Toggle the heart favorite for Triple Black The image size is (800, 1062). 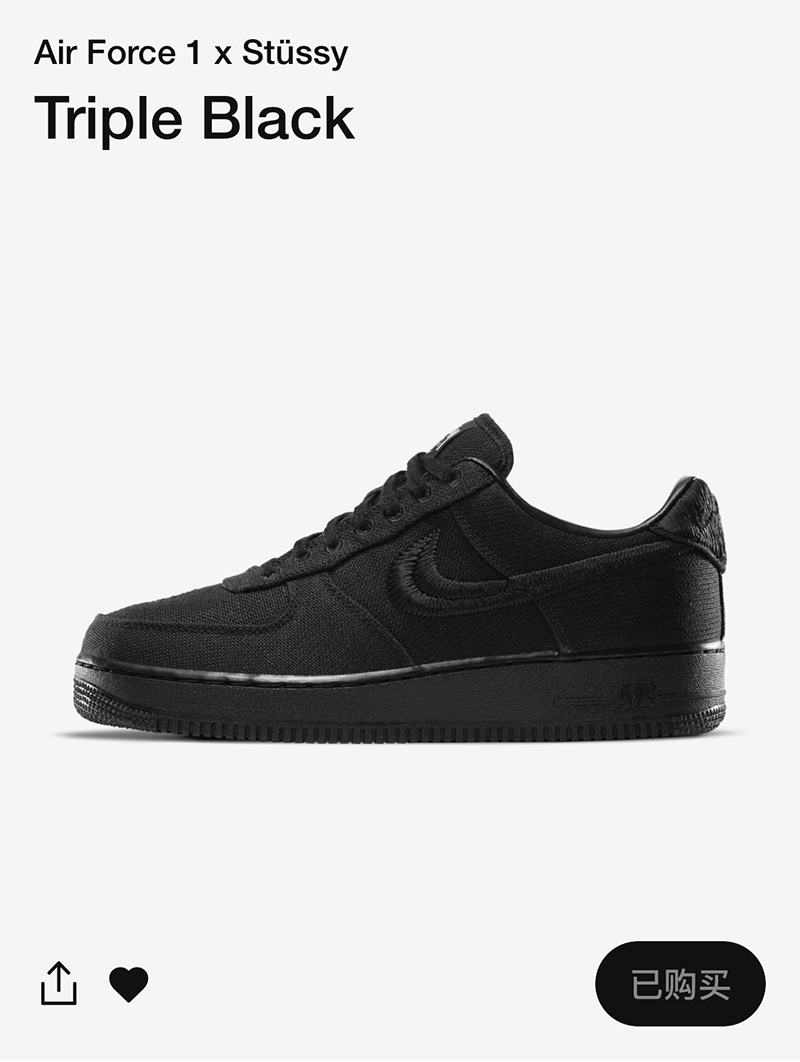128,984
